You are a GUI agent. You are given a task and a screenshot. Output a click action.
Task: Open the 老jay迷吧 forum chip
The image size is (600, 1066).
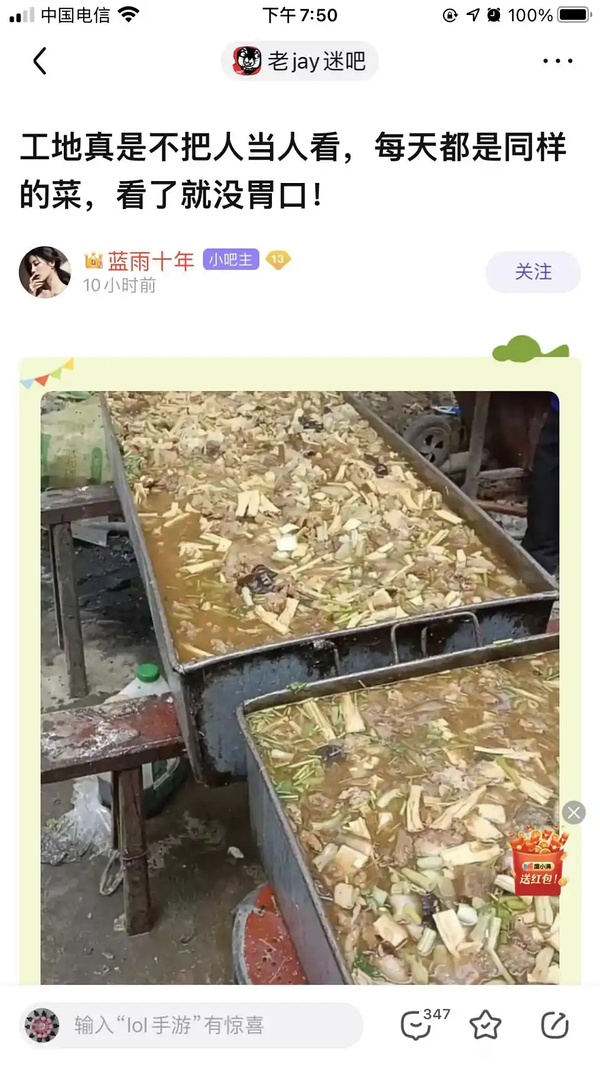pyautogui.click(x=299, y=61)
